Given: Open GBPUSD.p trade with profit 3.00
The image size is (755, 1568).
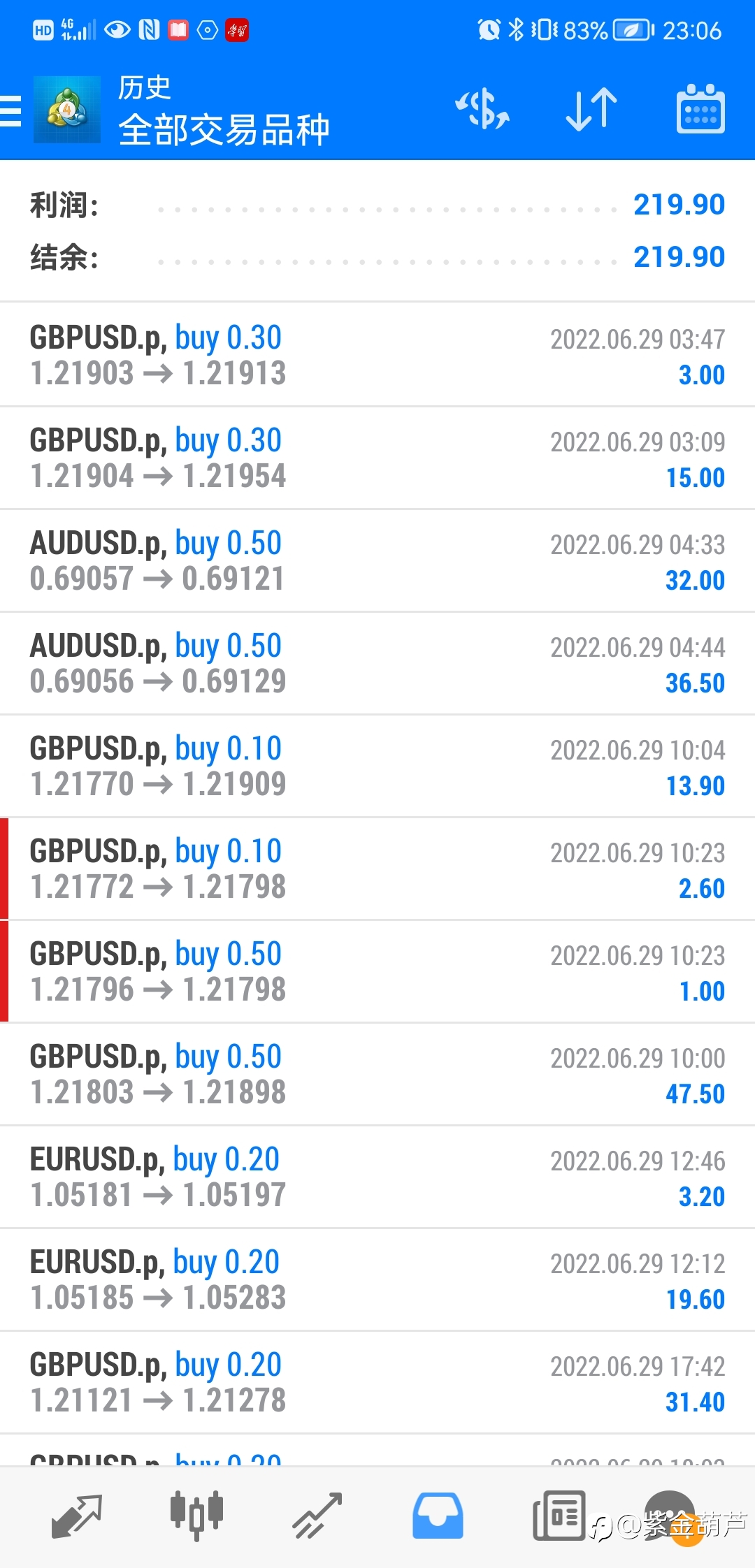Looking at the screenshot, I should 377,355.
